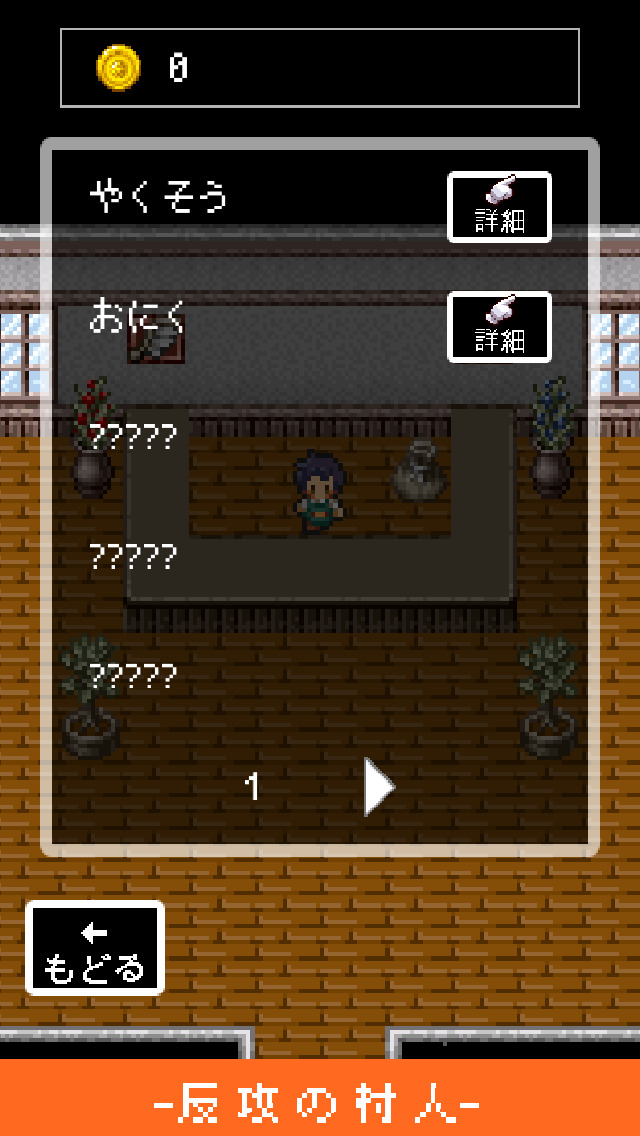The image size is (640, 1136).
Task: View 詳細 details for おにく
Action: tap(499, 327)
